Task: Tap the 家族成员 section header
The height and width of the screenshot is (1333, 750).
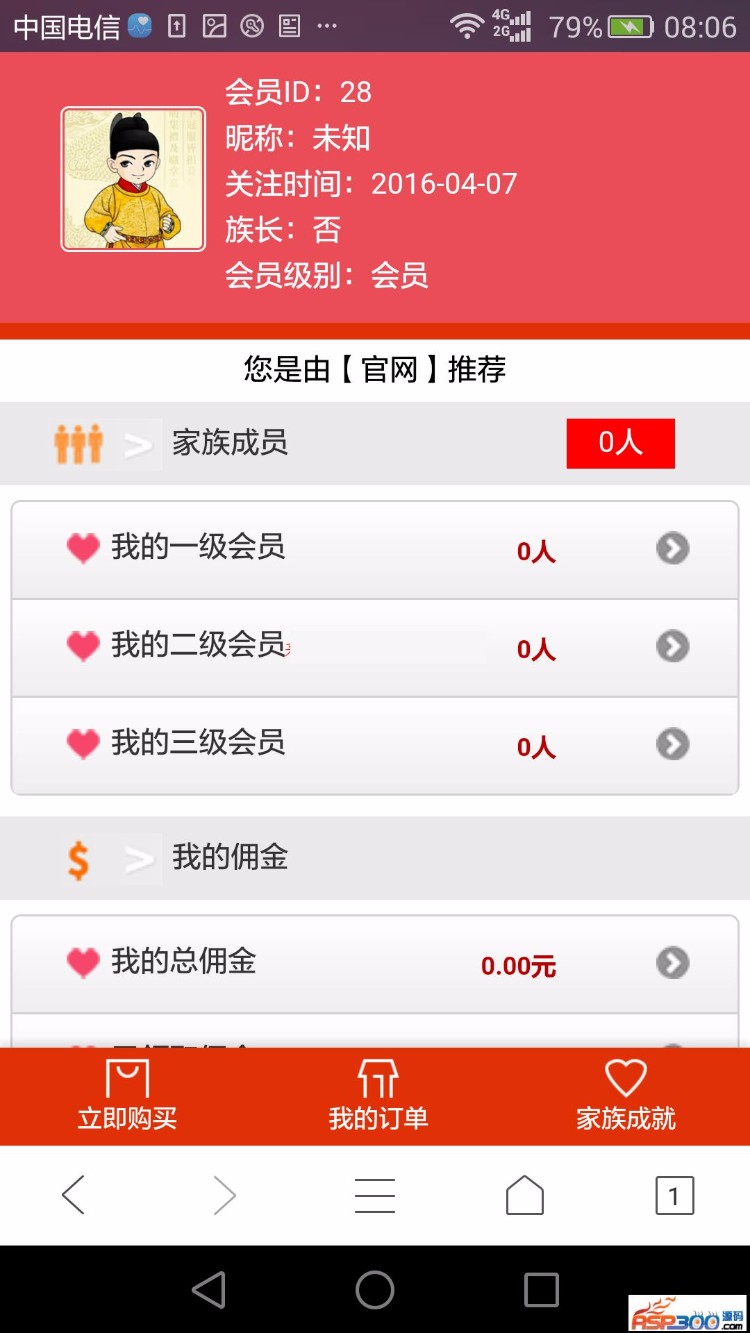Action: [228, 443]
